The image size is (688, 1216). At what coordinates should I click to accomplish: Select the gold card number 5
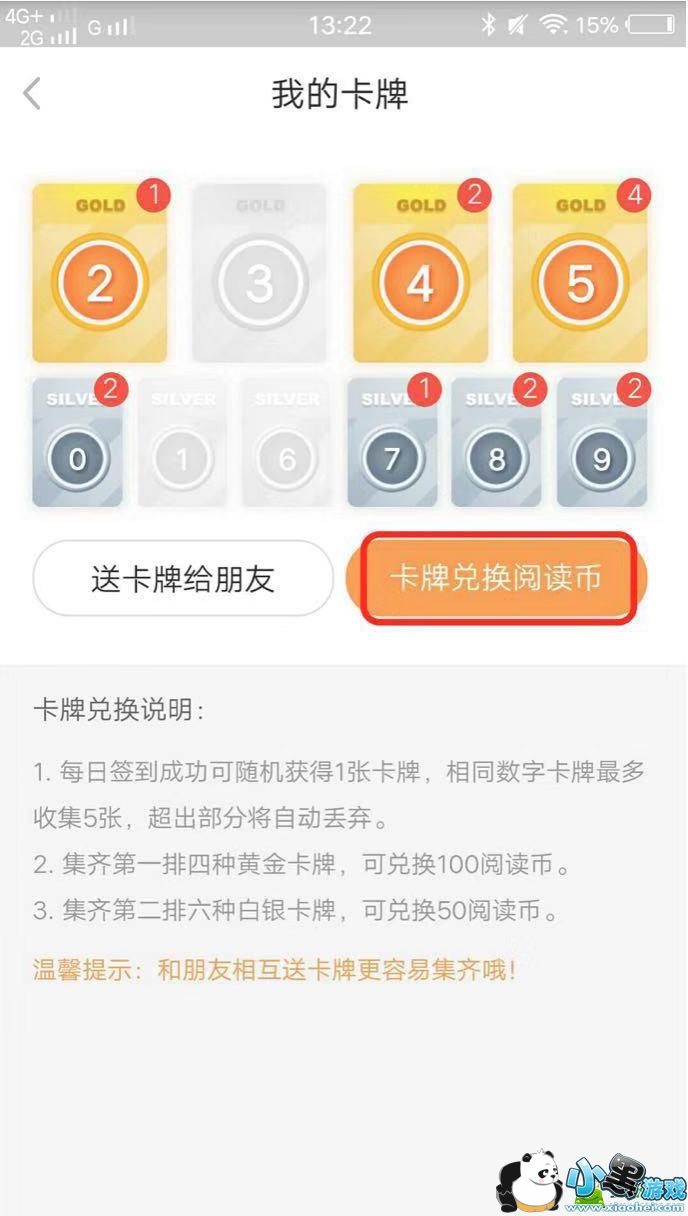tap(580, 273)
